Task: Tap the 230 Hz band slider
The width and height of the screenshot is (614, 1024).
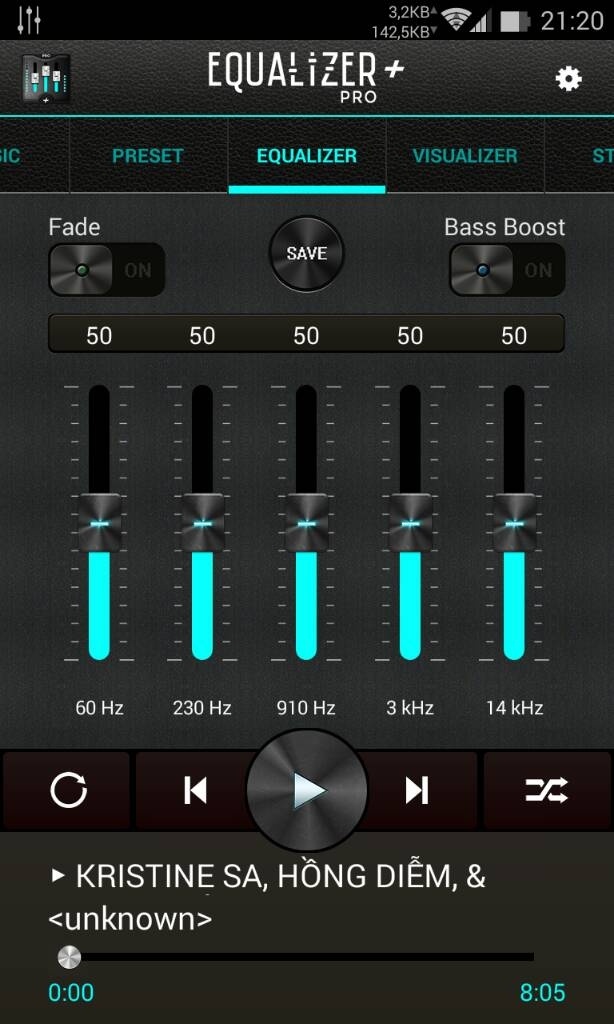Action: [202, 523]
